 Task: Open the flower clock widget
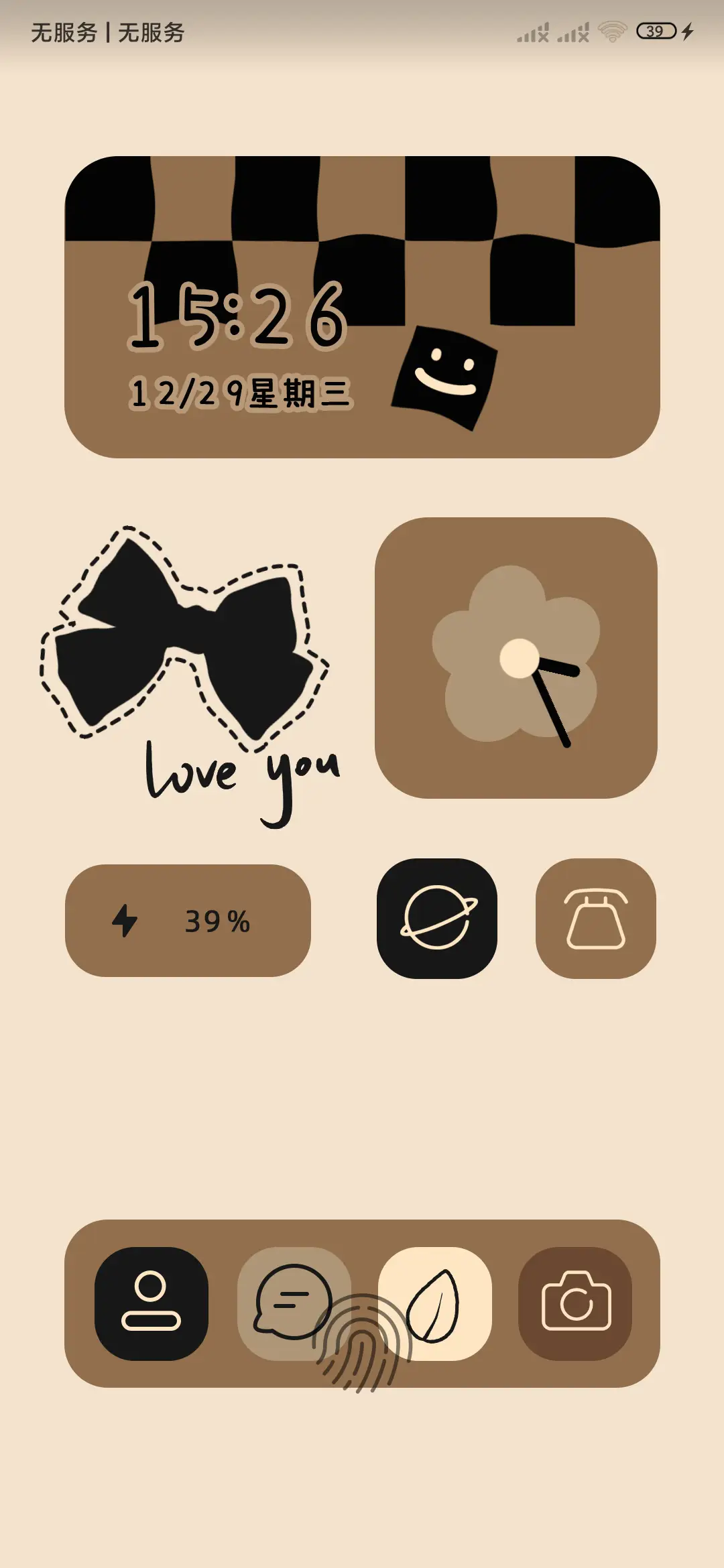pos(516,657)
